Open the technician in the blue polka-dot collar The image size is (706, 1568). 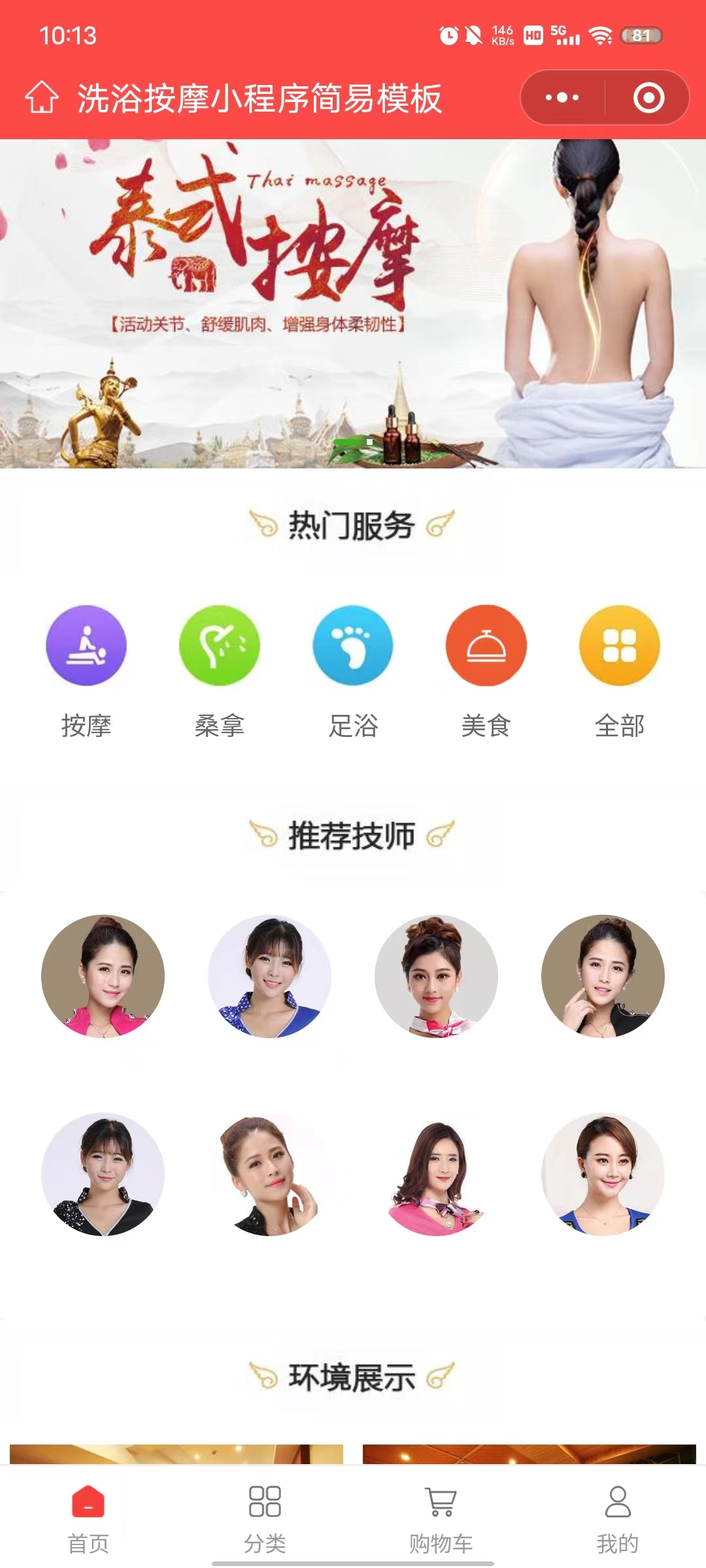point(269,976)
